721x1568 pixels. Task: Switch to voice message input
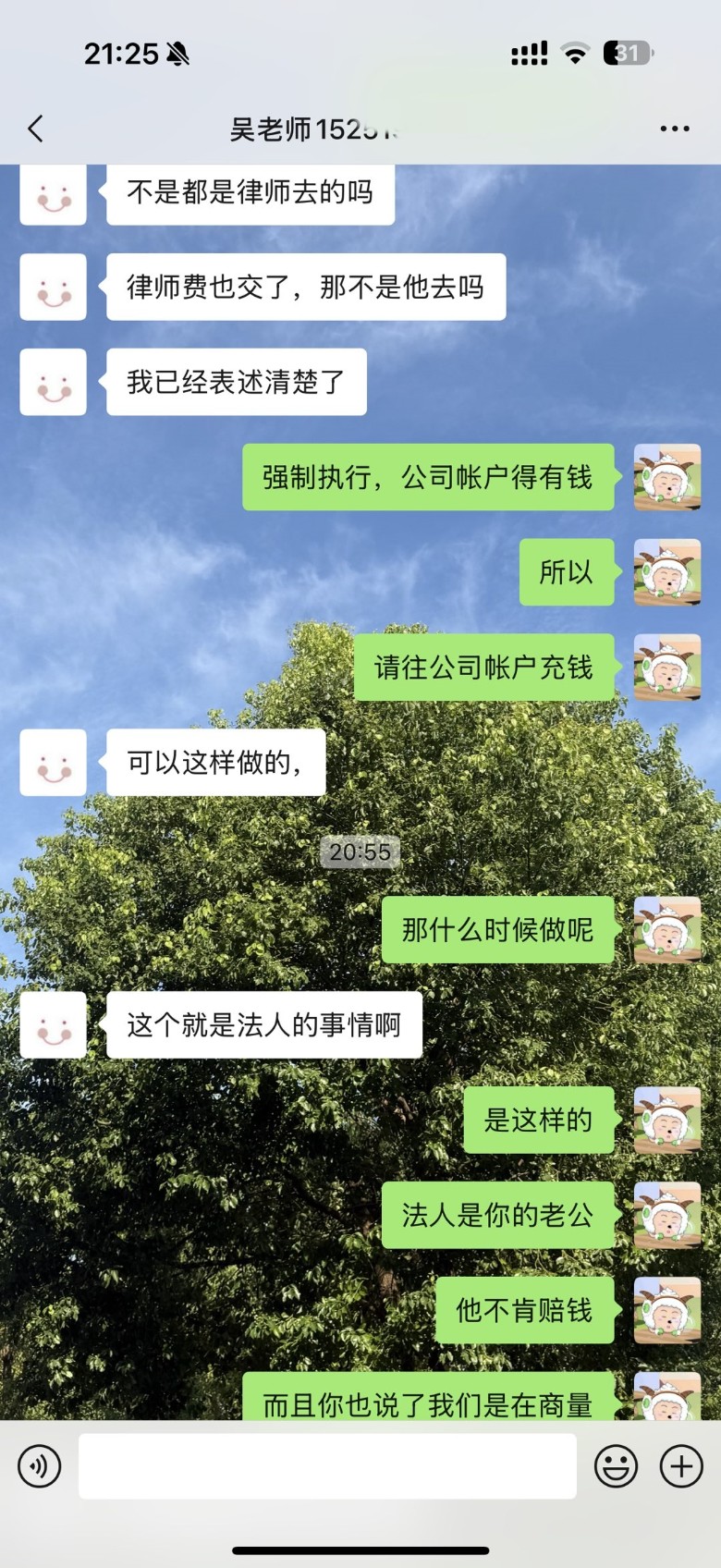coord(40,1466)
